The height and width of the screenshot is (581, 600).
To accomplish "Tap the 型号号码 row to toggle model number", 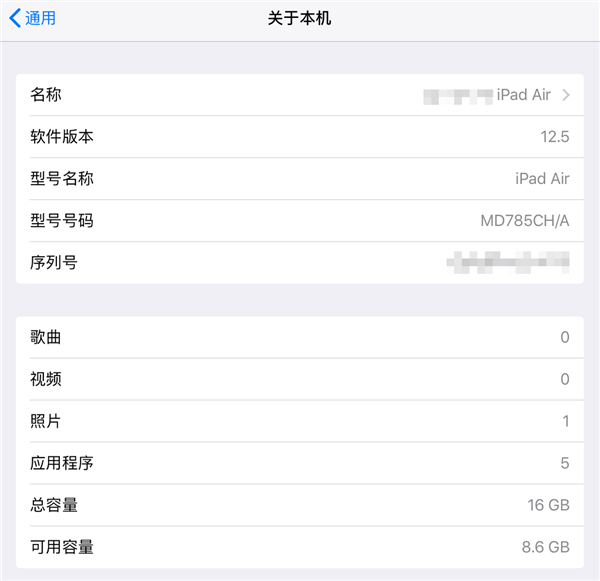I will pos(300,221).
